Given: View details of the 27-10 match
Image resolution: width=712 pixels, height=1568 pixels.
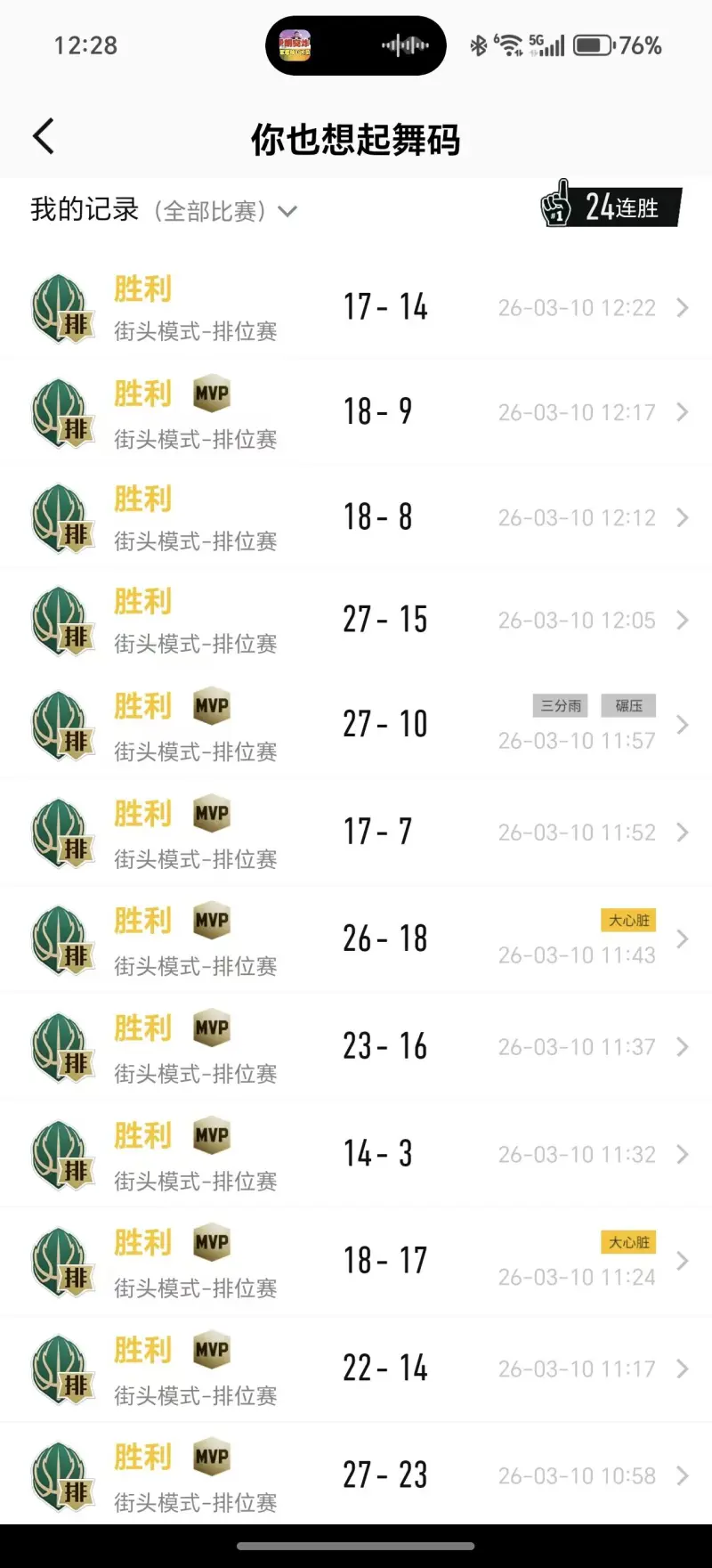Looking at the screenshot, I should pyautogui.click(x=356, y=726).
